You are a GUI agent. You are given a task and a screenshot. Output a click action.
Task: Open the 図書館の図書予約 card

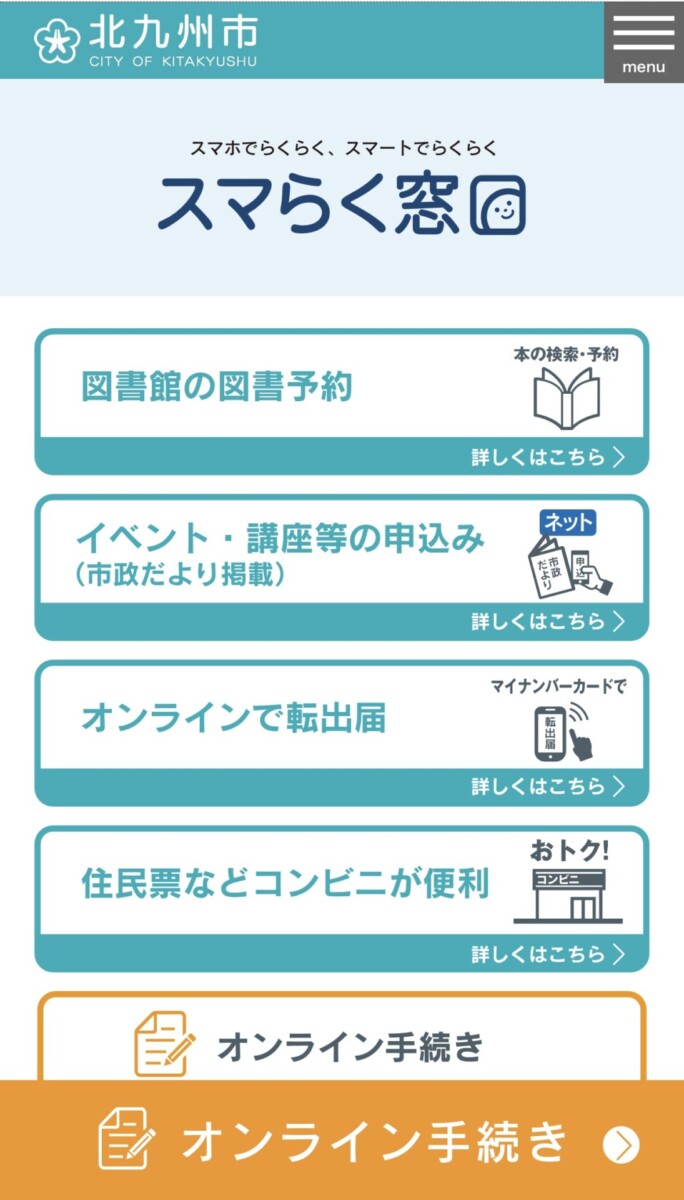(342, 401)
